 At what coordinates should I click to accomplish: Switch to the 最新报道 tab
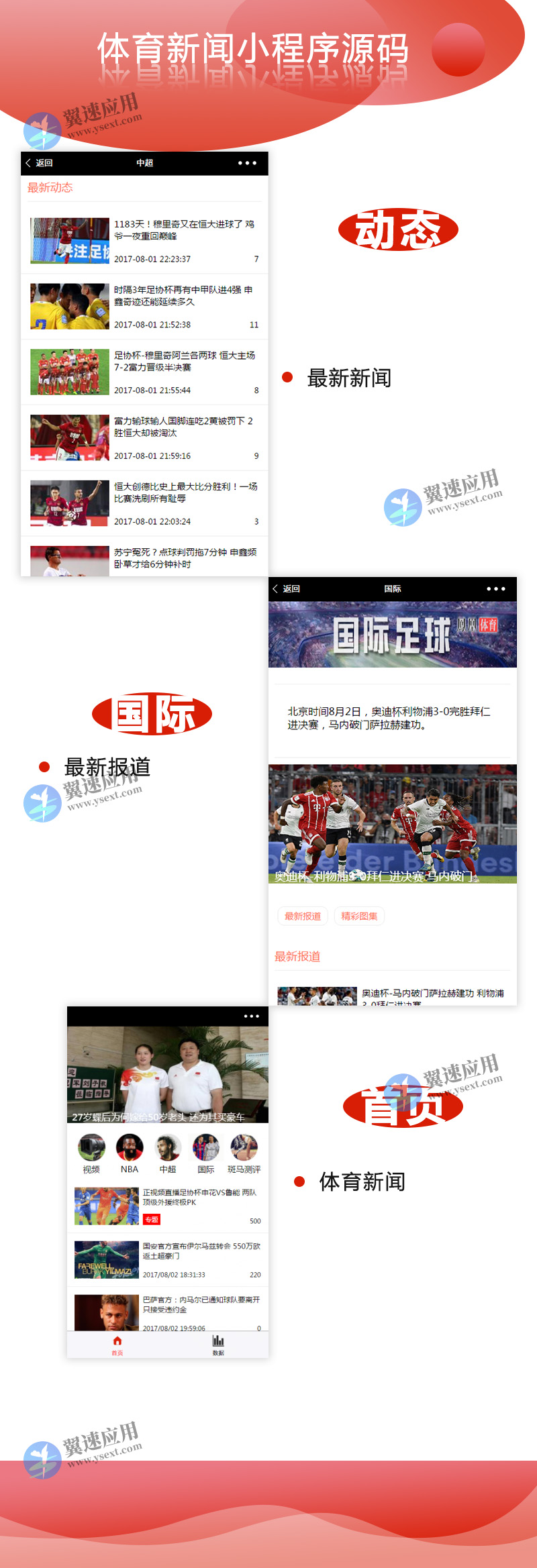pos(302,916)
